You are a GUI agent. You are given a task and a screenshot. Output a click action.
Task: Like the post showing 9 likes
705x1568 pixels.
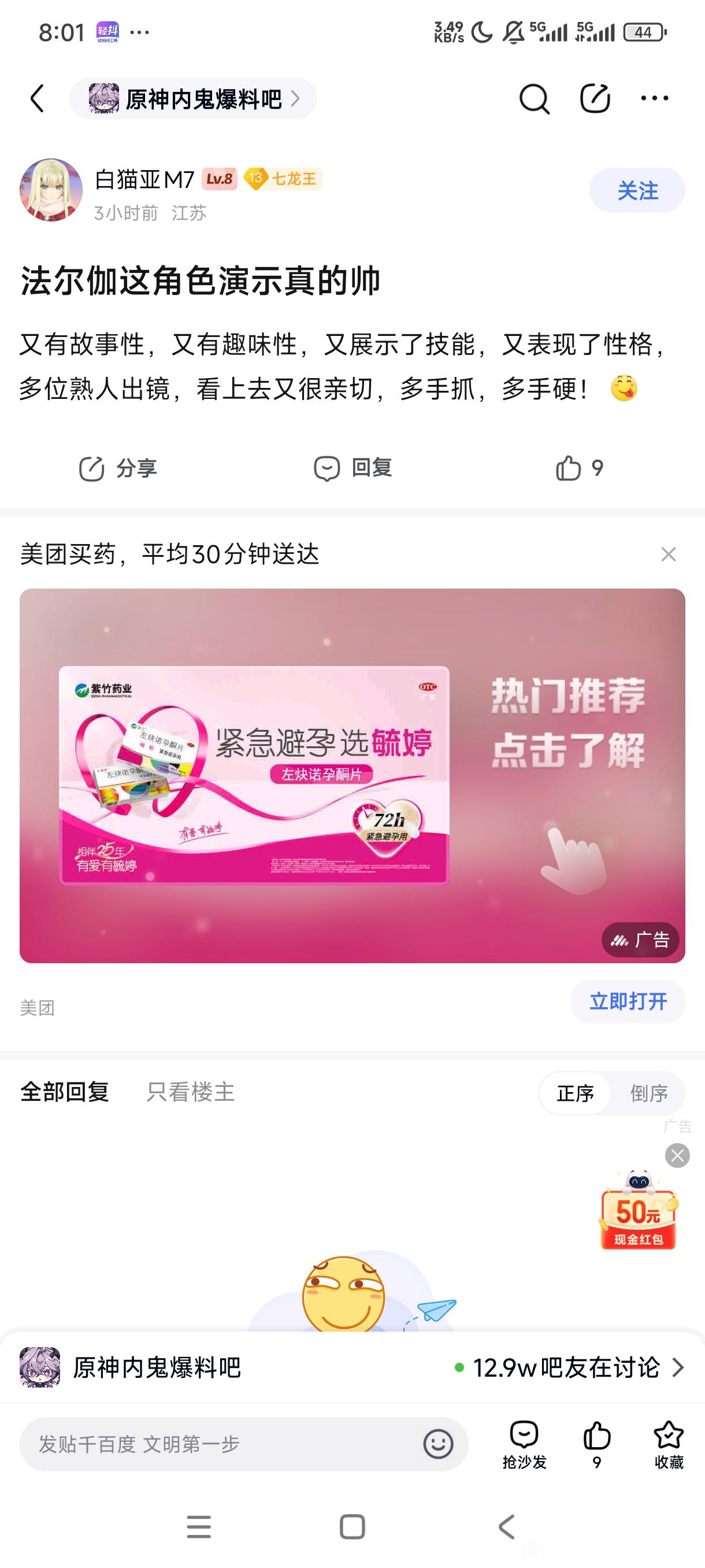[x=579, y=468]
